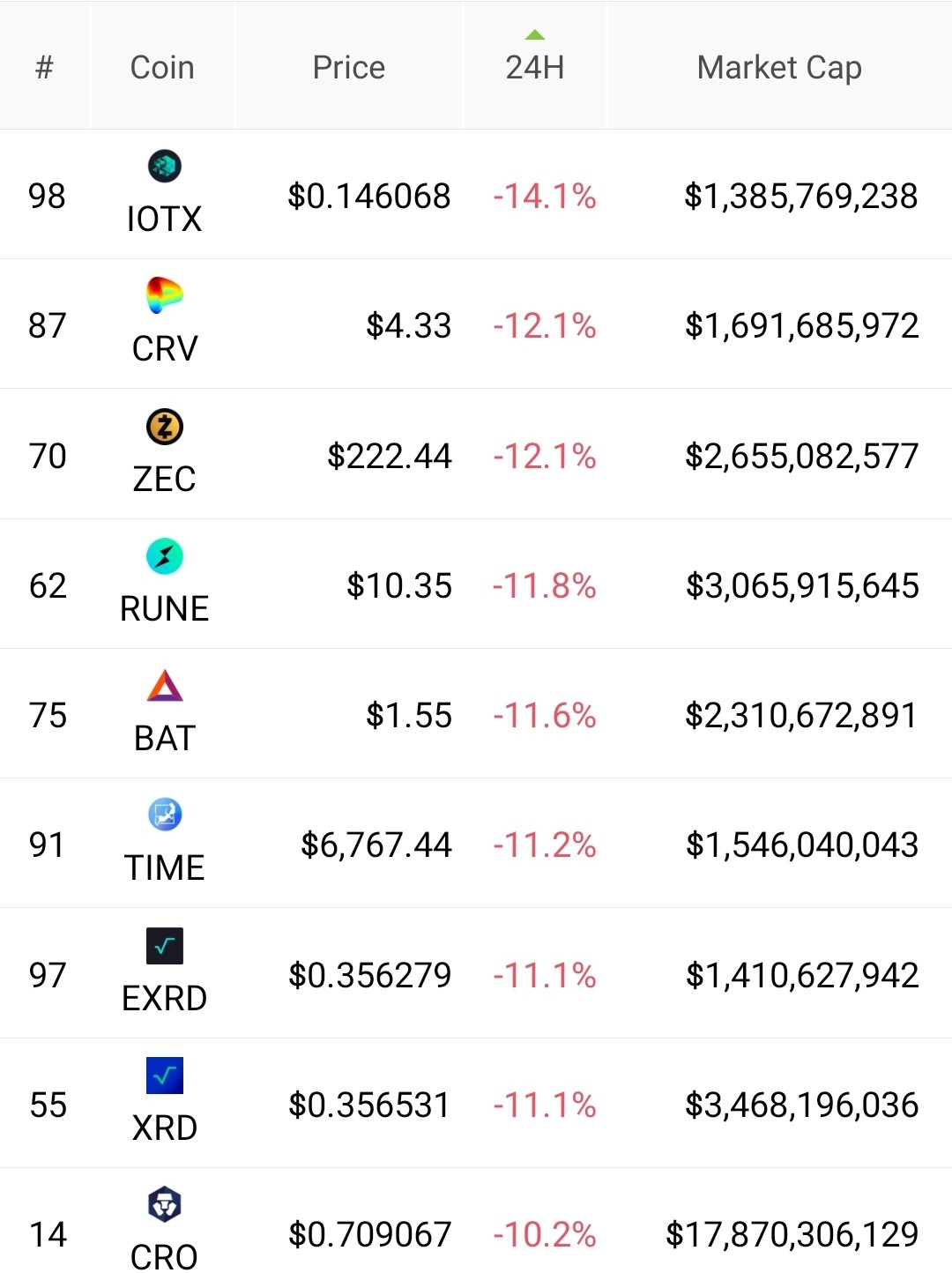Sort by the Coin column header
This screenshot has height=1273, width=952.
pos(162,67)
